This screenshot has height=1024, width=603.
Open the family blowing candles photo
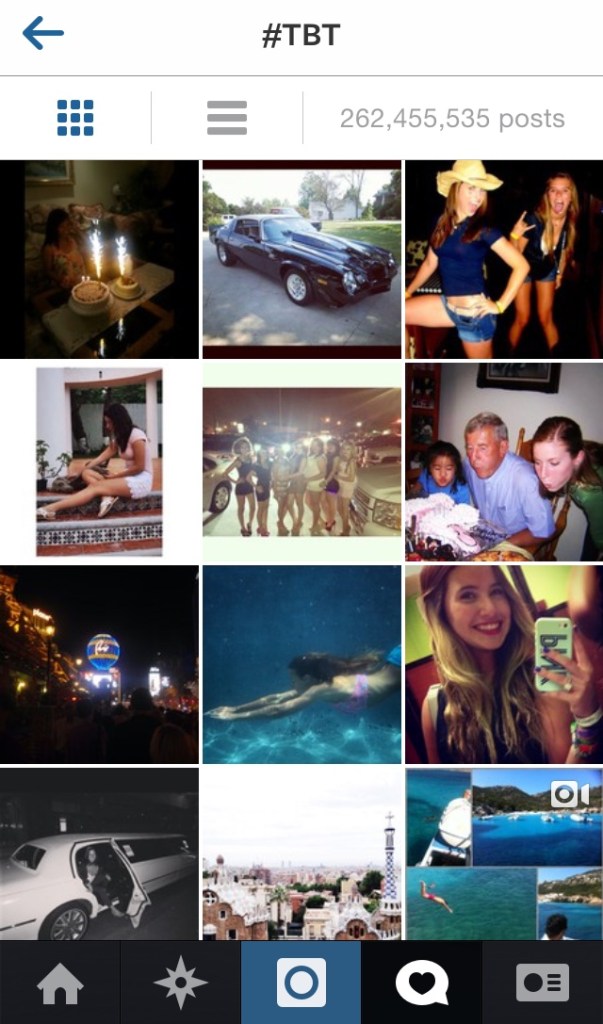tap(503, 461)
